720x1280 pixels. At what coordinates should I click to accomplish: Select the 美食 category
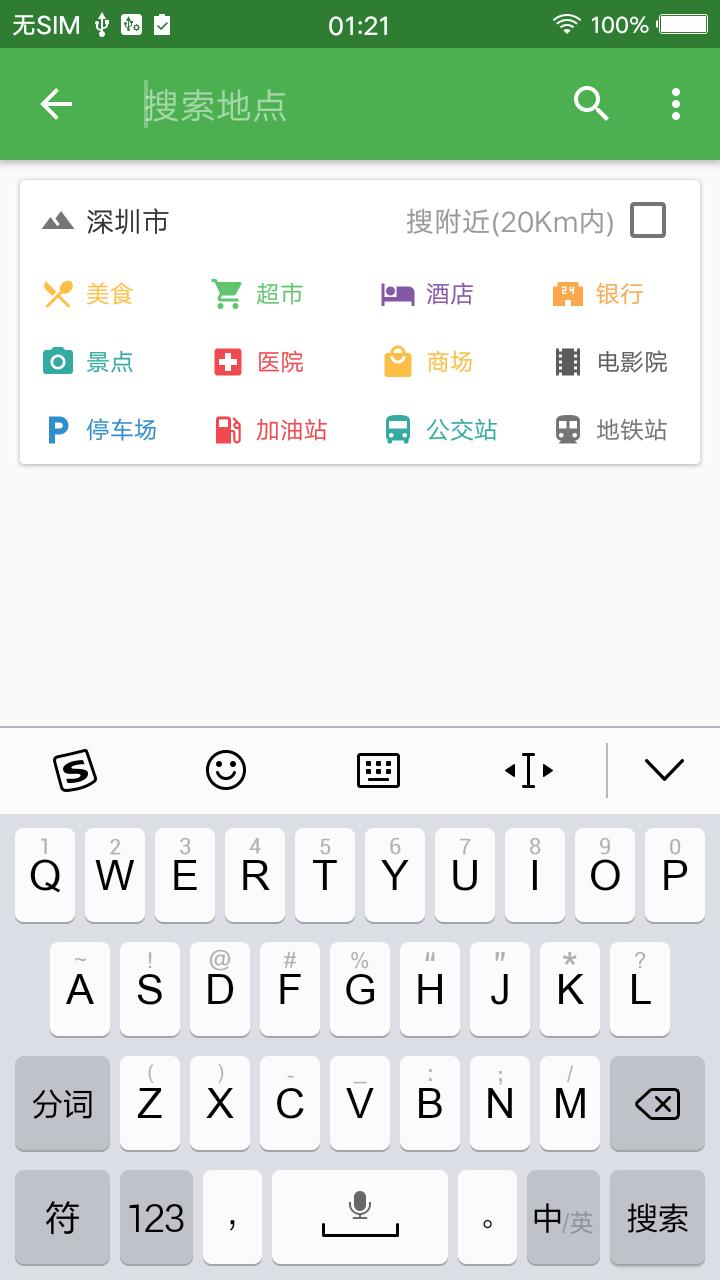(x=88, y=294)
